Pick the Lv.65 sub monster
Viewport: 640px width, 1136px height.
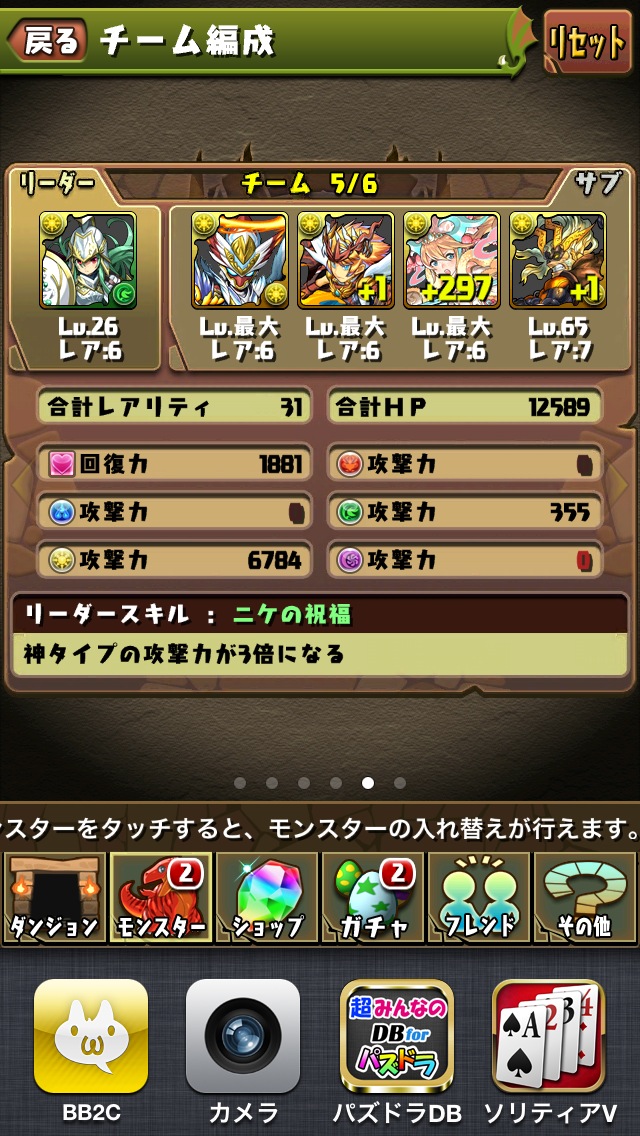[x=558, y=260]
